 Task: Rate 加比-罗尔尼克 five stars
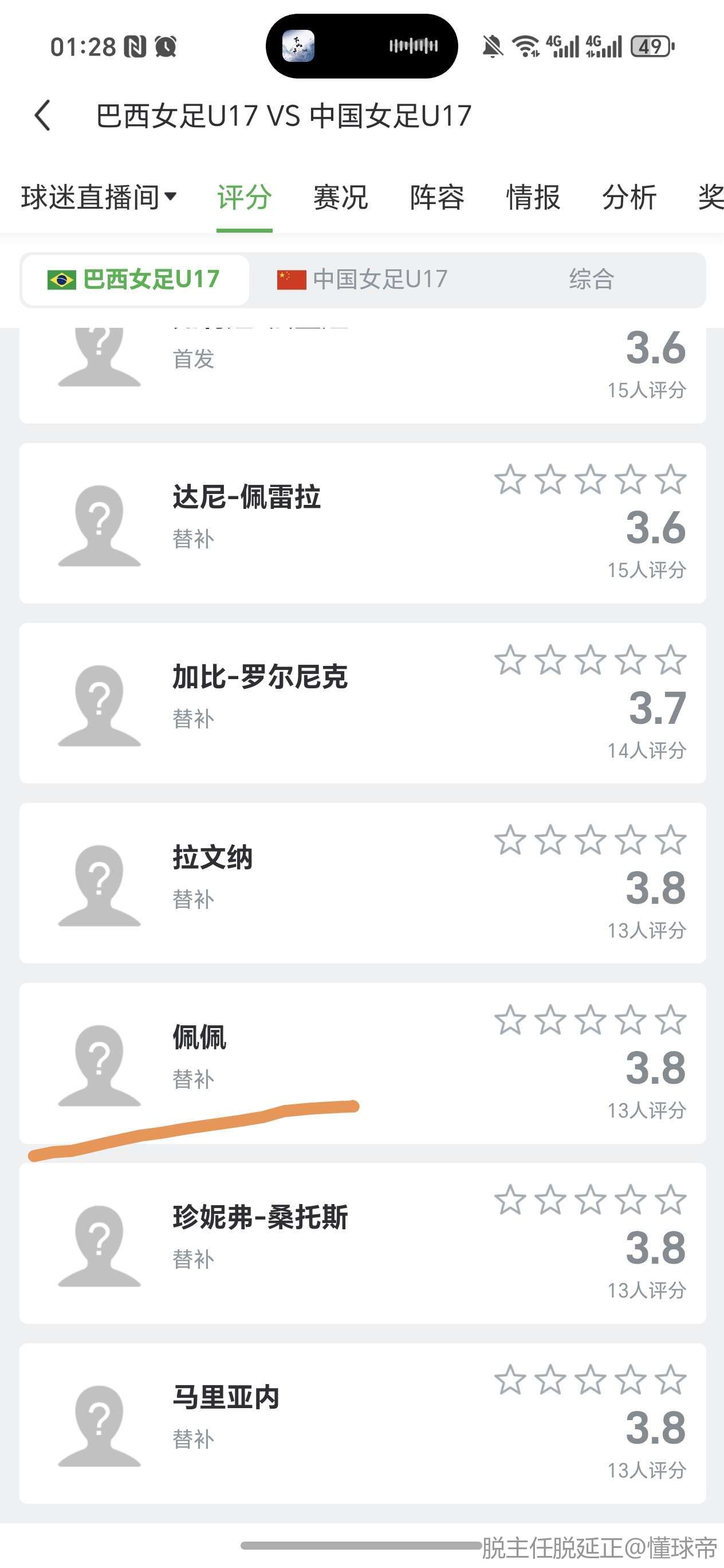tap(671, 660)
